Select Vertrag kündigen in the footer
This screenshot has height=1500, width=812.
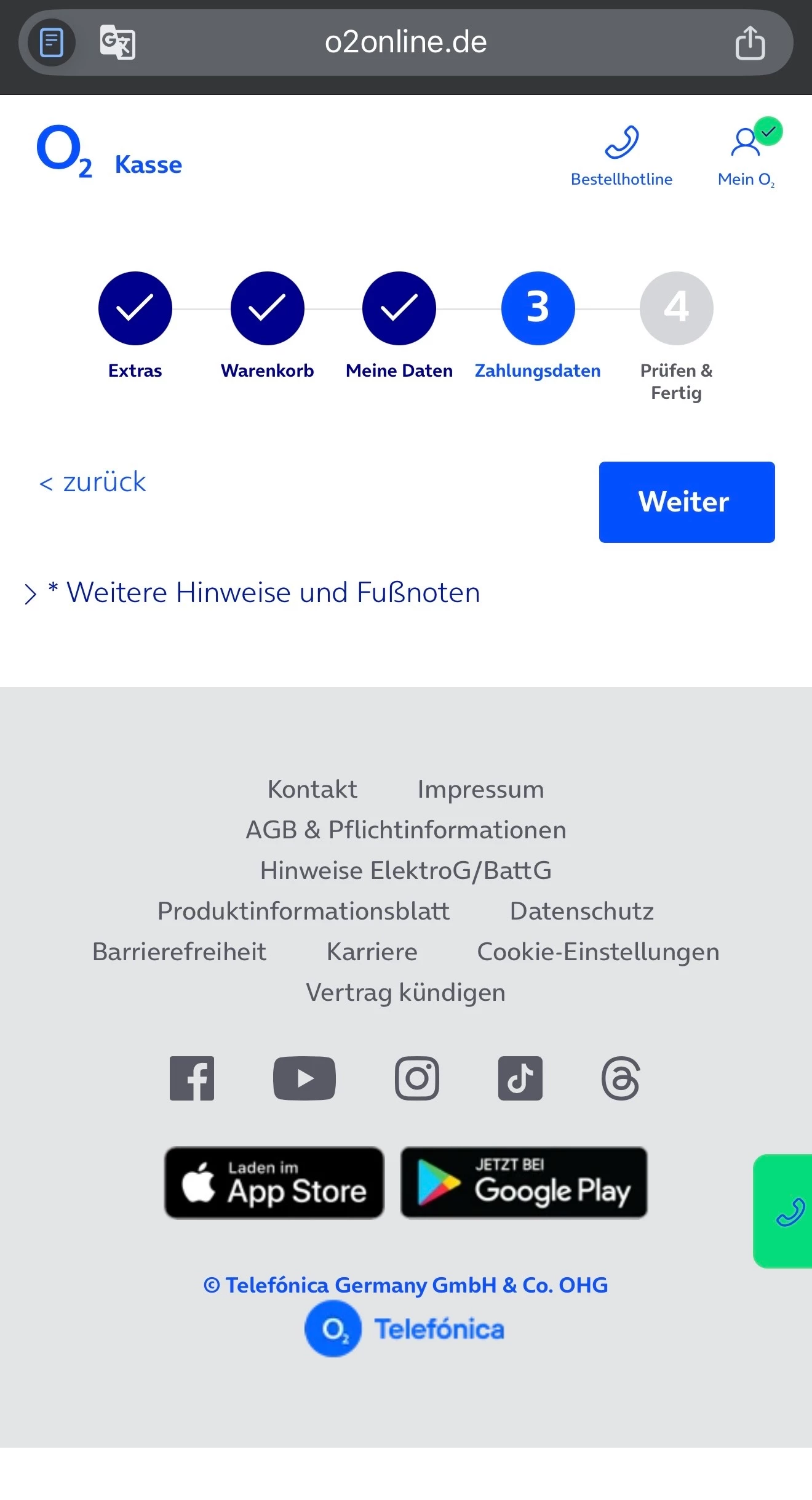coord(406,992)
